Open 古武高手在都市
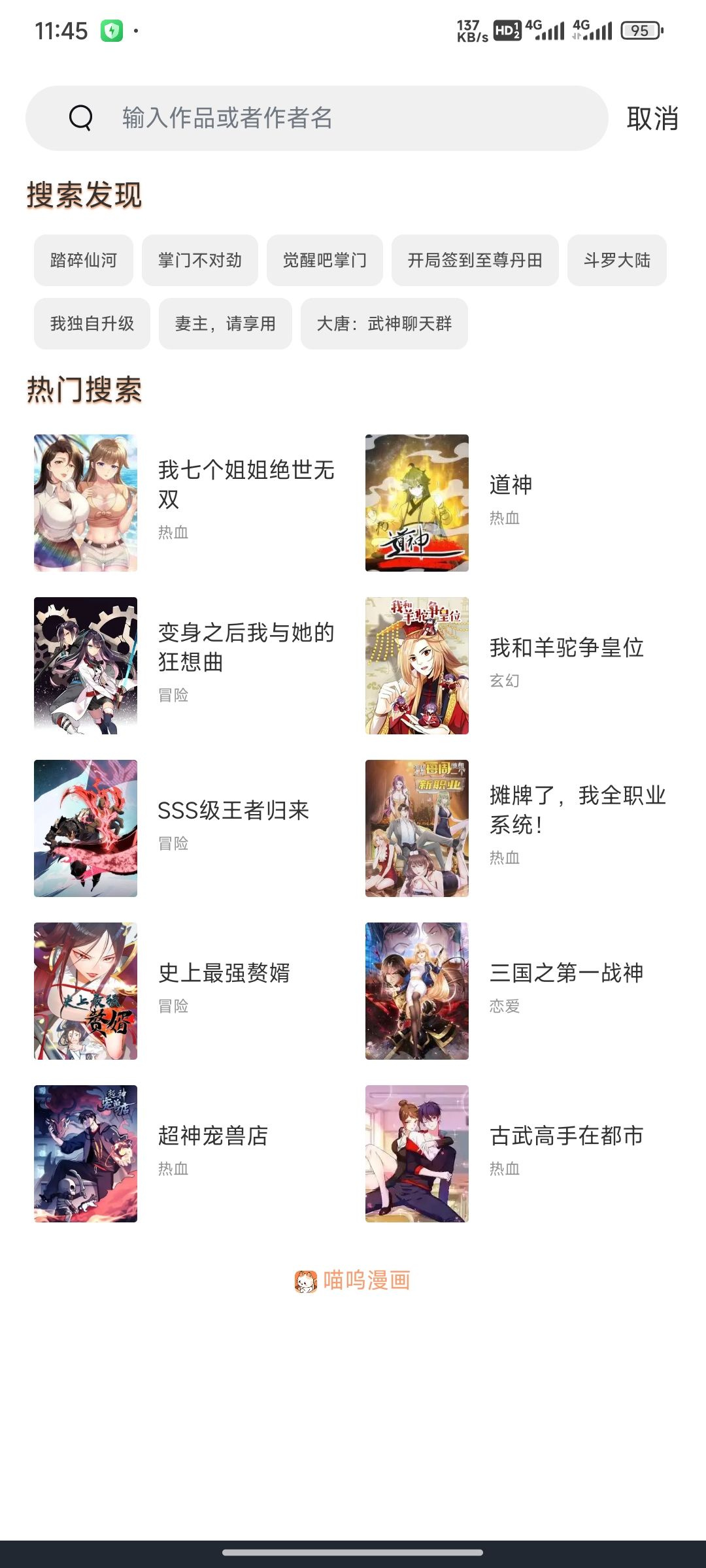Screen dimensions: 706x1568 tap(567, 1136)
